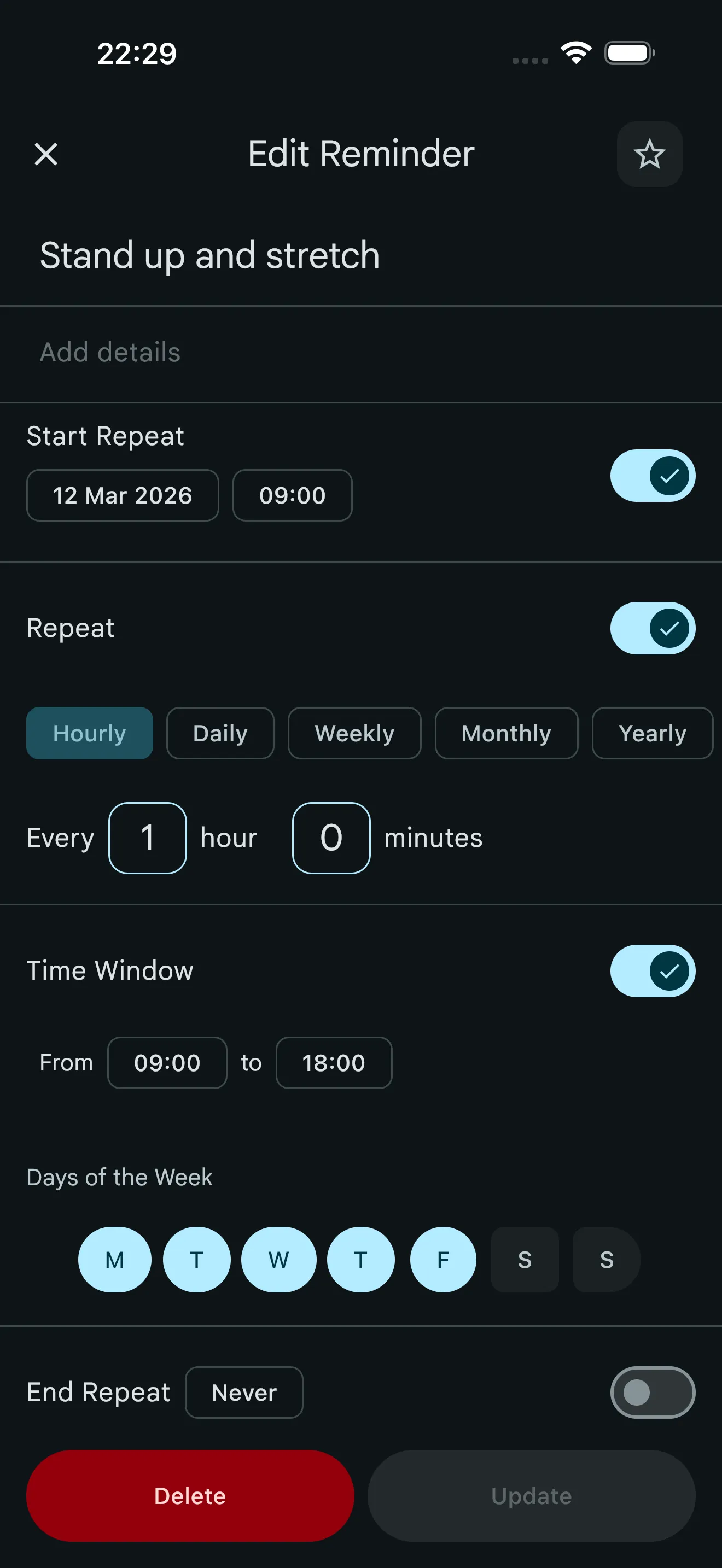The width and height of the screenshot is (722, 1568).
Task: Select Monthly repeat frequency
Action: tap(506, 733)
